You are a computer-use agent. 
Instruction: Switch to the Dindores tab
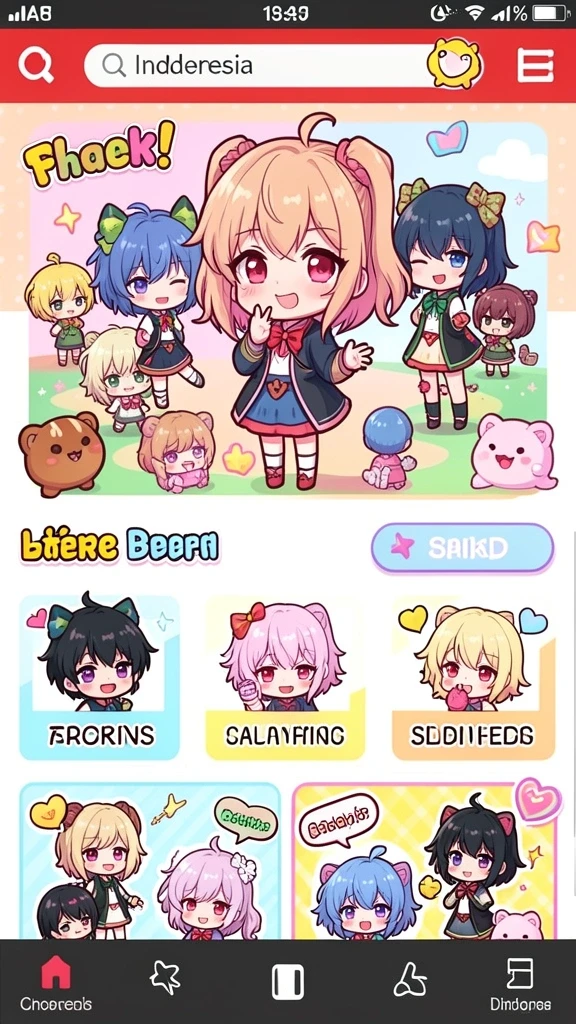pyautogui.click(x=520, y=985)
